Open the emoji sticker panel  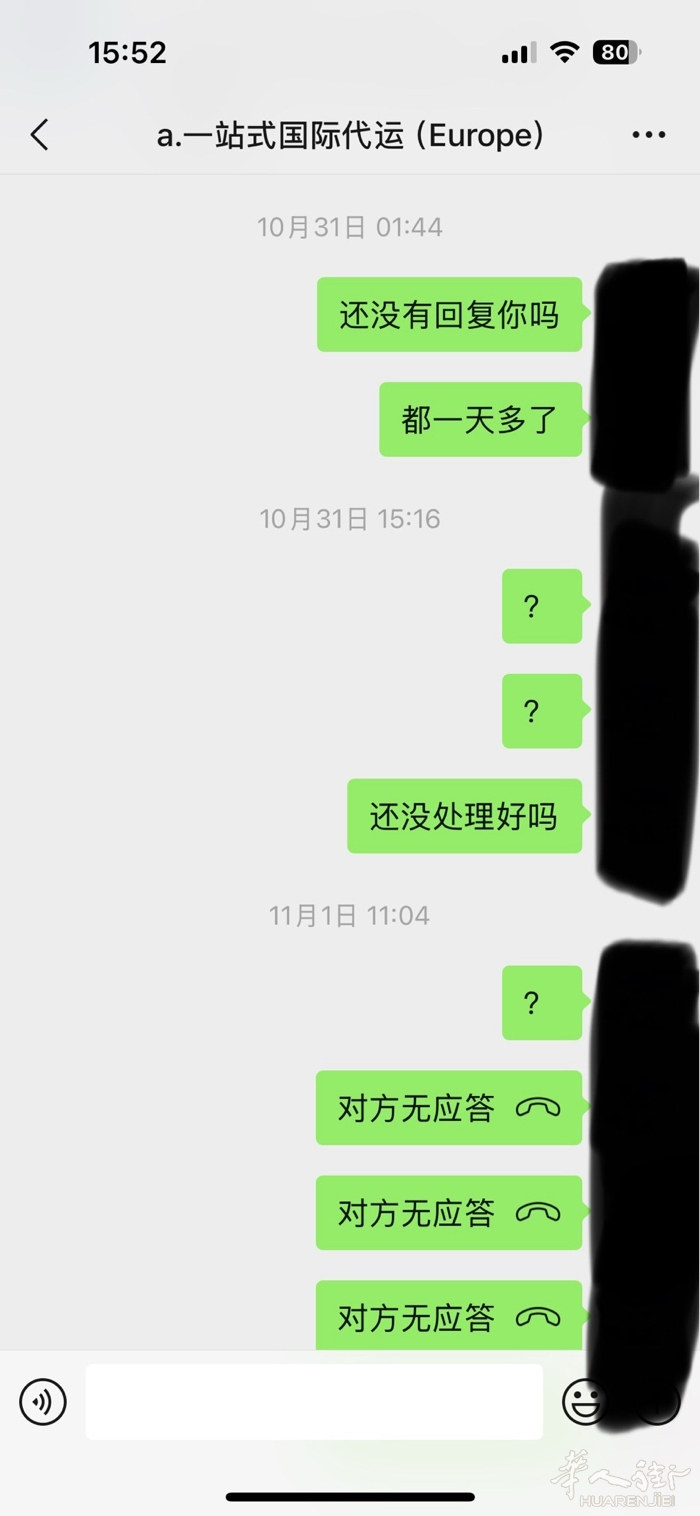point(584,1401)
